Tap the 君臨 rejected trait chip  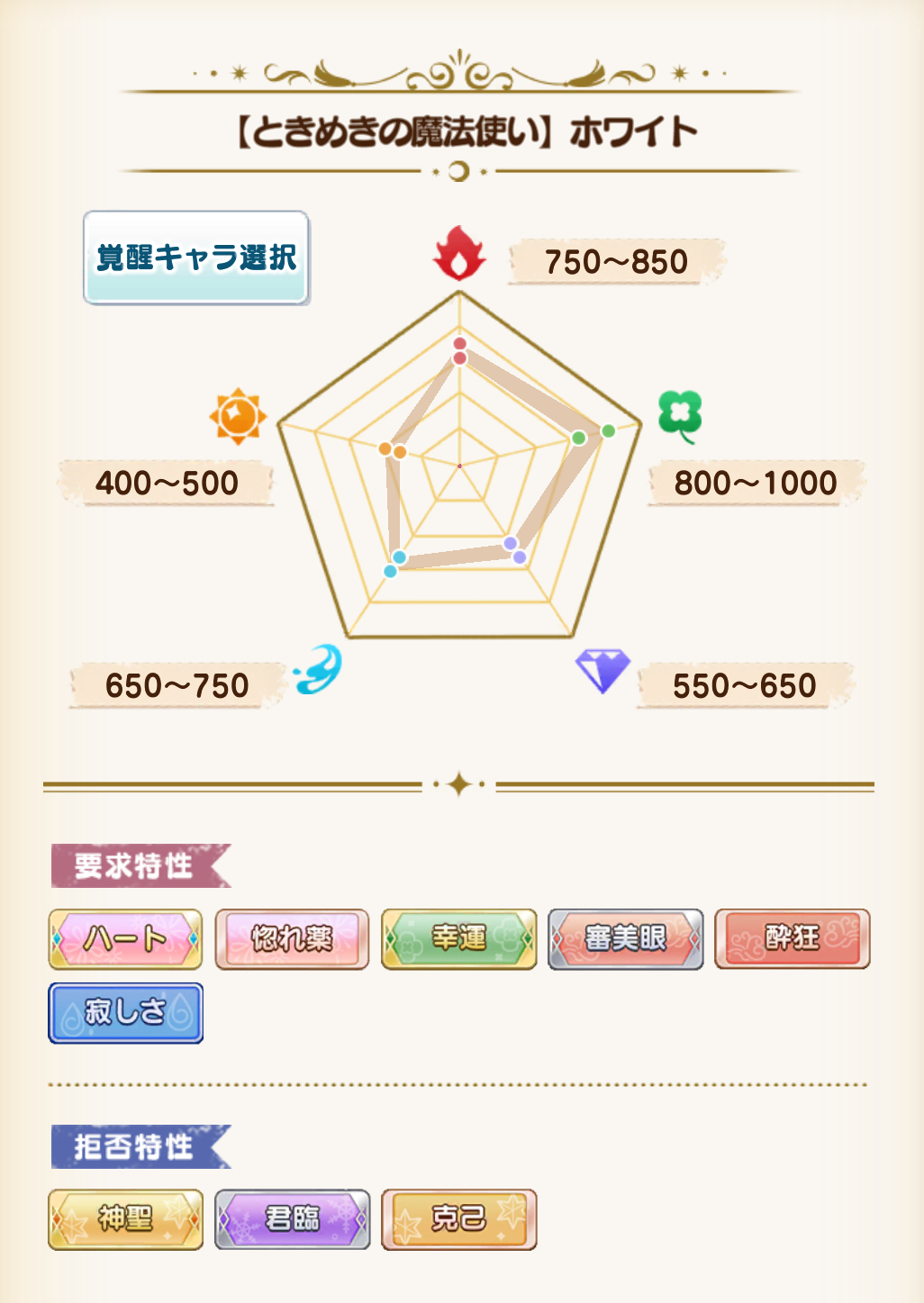click(x=292, y=1219)
